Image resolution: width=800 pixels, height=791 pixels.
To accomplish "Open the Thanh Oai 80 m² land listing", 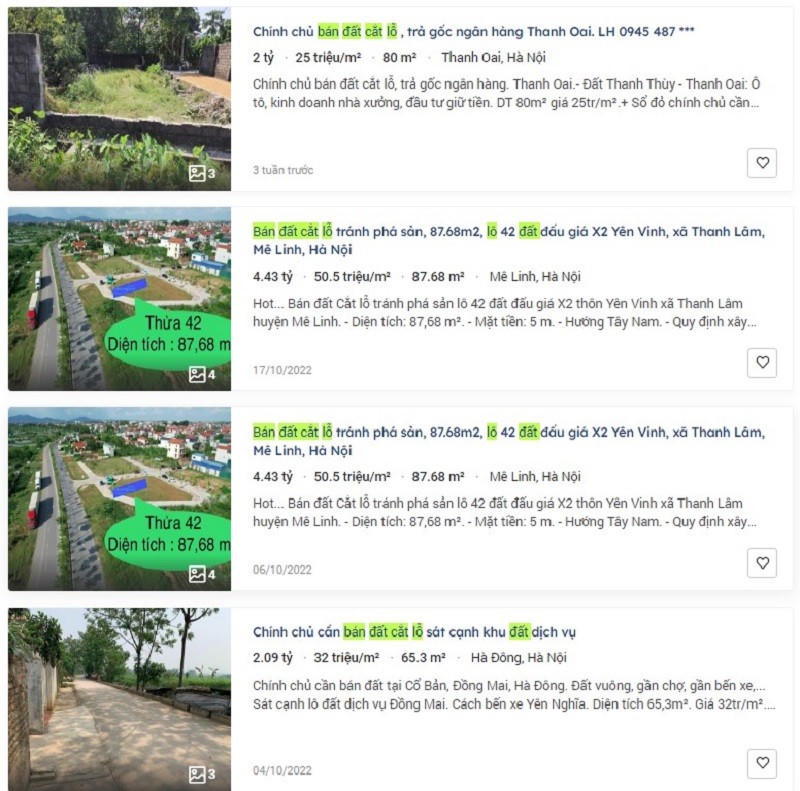I will 474,31.
